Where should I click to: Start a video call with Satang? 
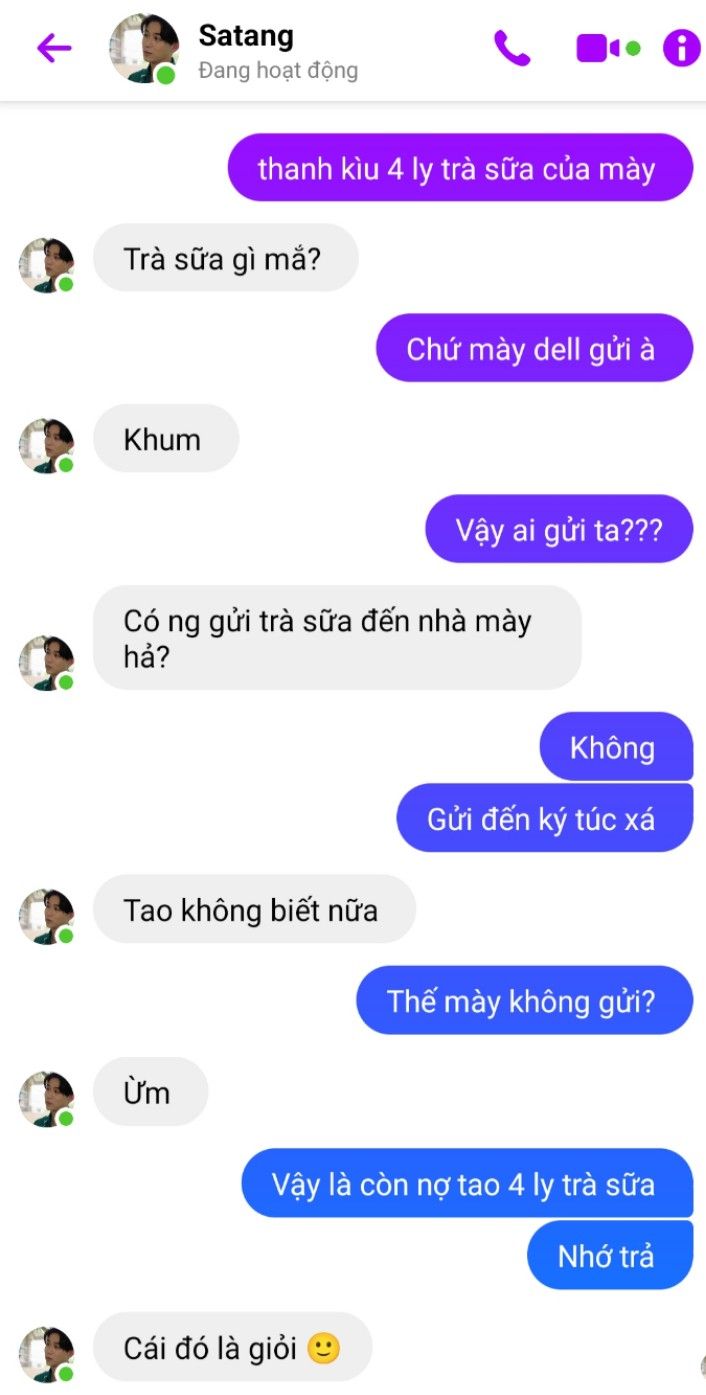pos(596,48)
